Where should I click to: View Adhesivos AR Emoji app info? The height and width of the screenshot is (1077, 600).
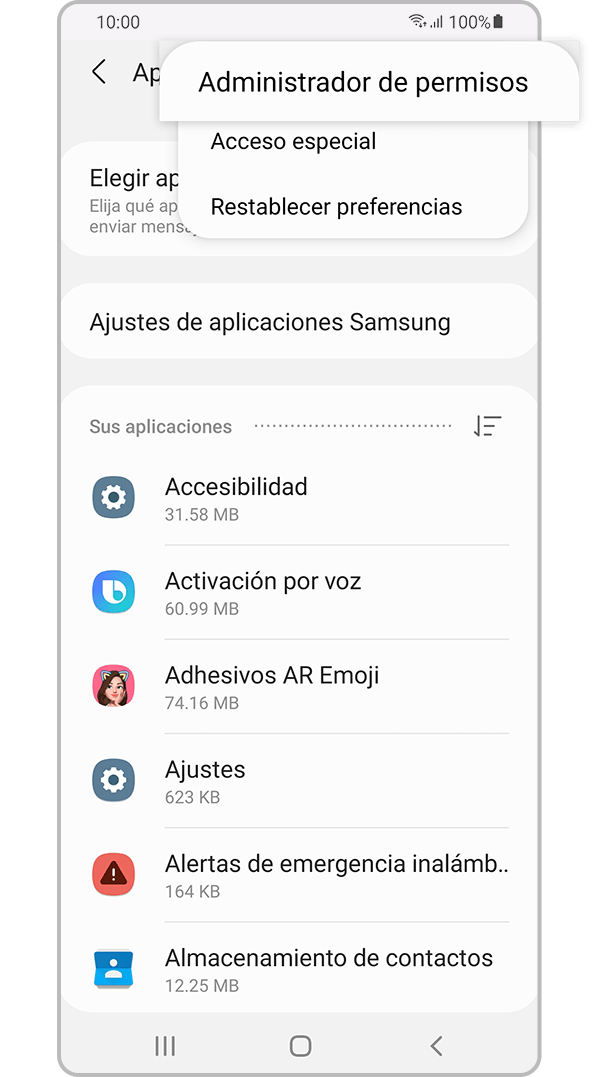click(300, 686)
